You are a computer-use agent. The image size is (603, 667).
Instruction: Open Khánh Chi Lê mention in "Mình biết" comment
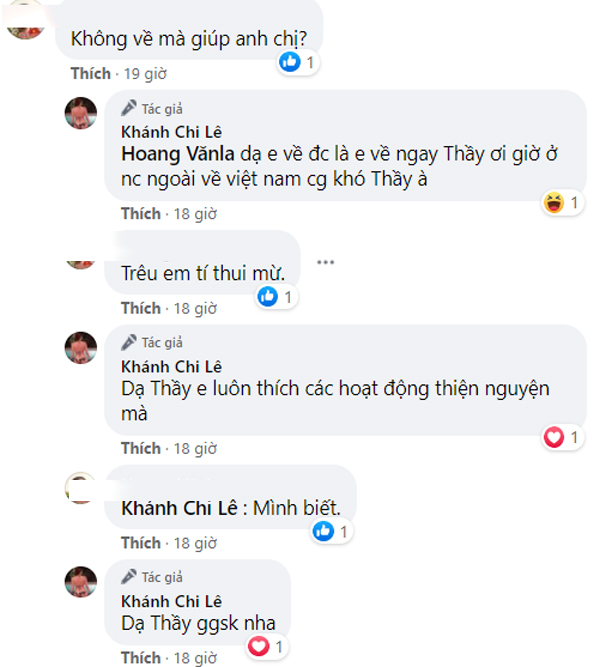click(x=179, y=508)
